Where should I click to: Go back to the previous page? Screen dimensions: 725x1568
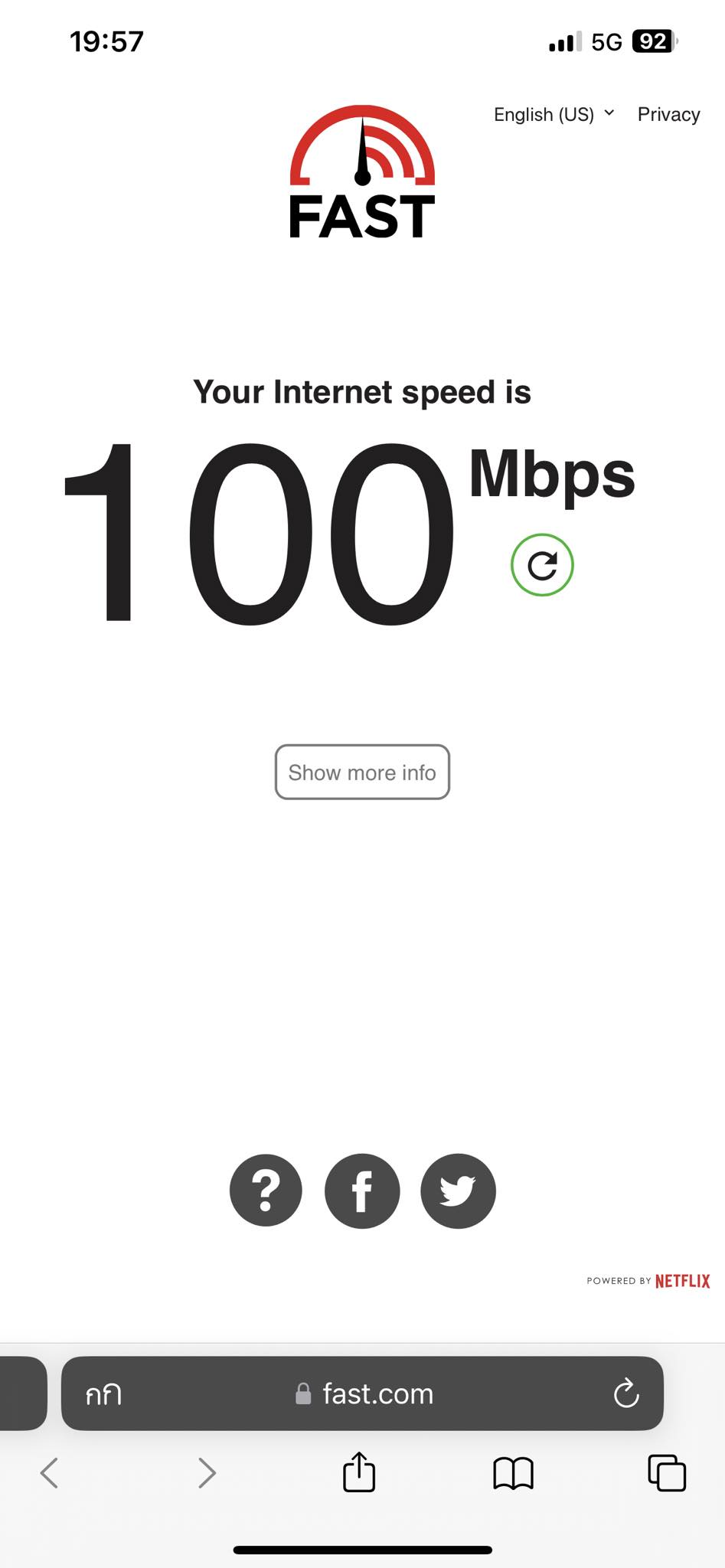pyautogui.click(x=50, y=1472)
